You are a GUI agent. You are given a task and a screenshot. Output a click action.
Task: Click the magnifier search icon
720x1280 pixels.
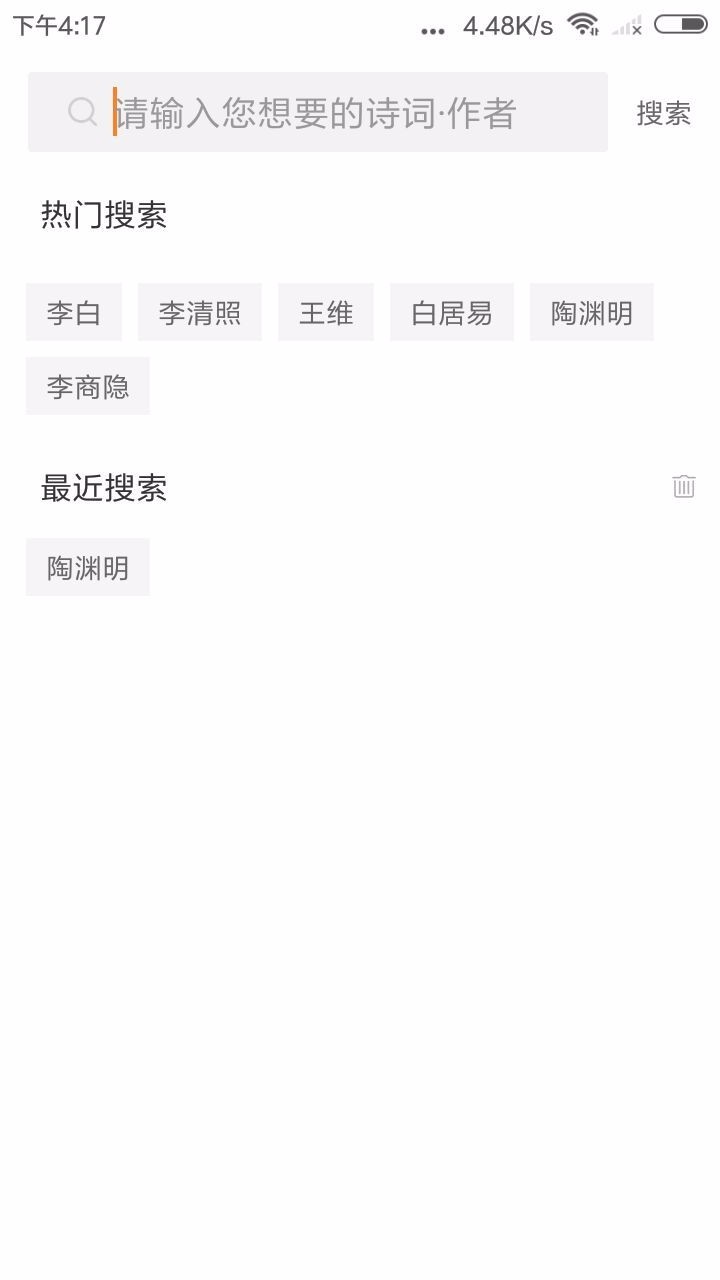[82, 111]
